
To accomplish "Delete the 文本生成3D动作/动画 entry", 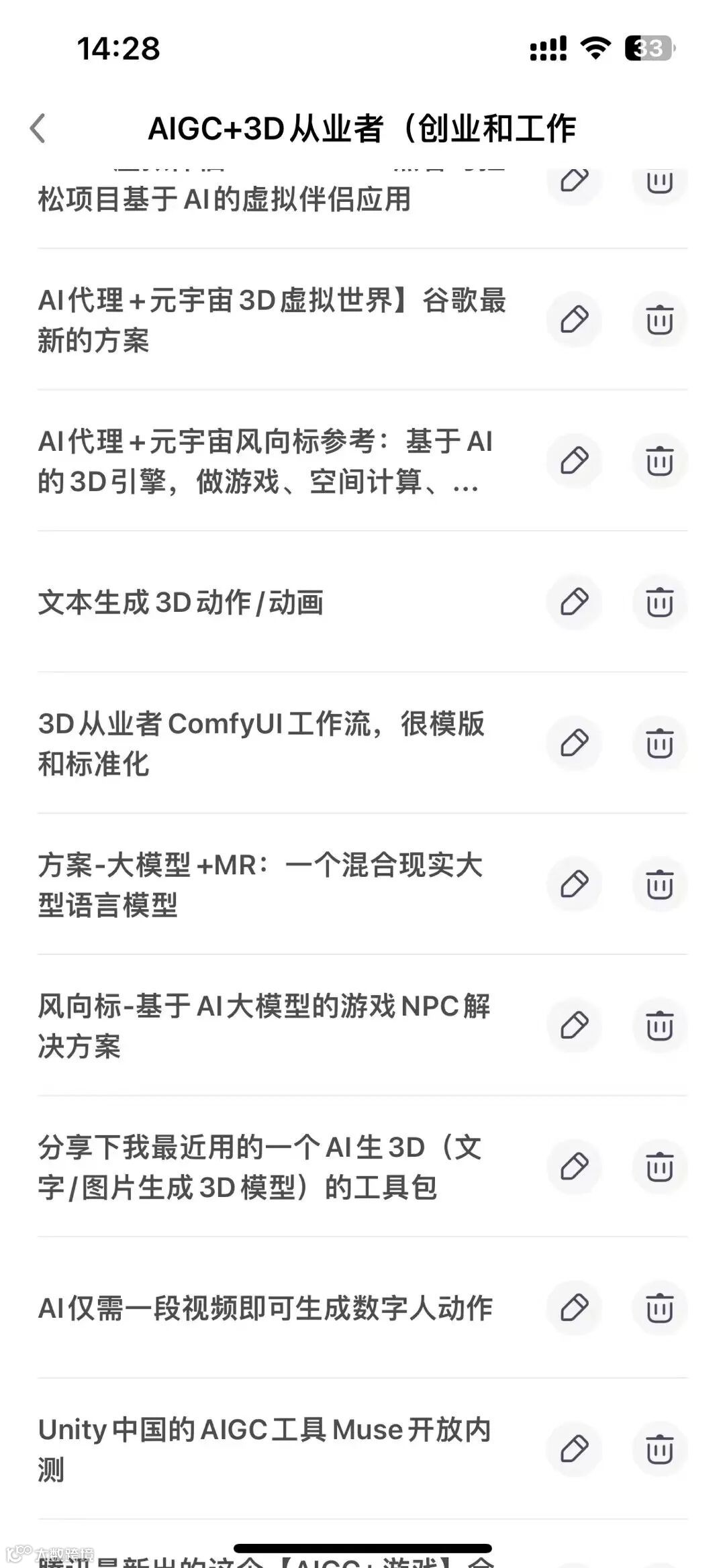I will pyautogui.click(x=659, y=602).
